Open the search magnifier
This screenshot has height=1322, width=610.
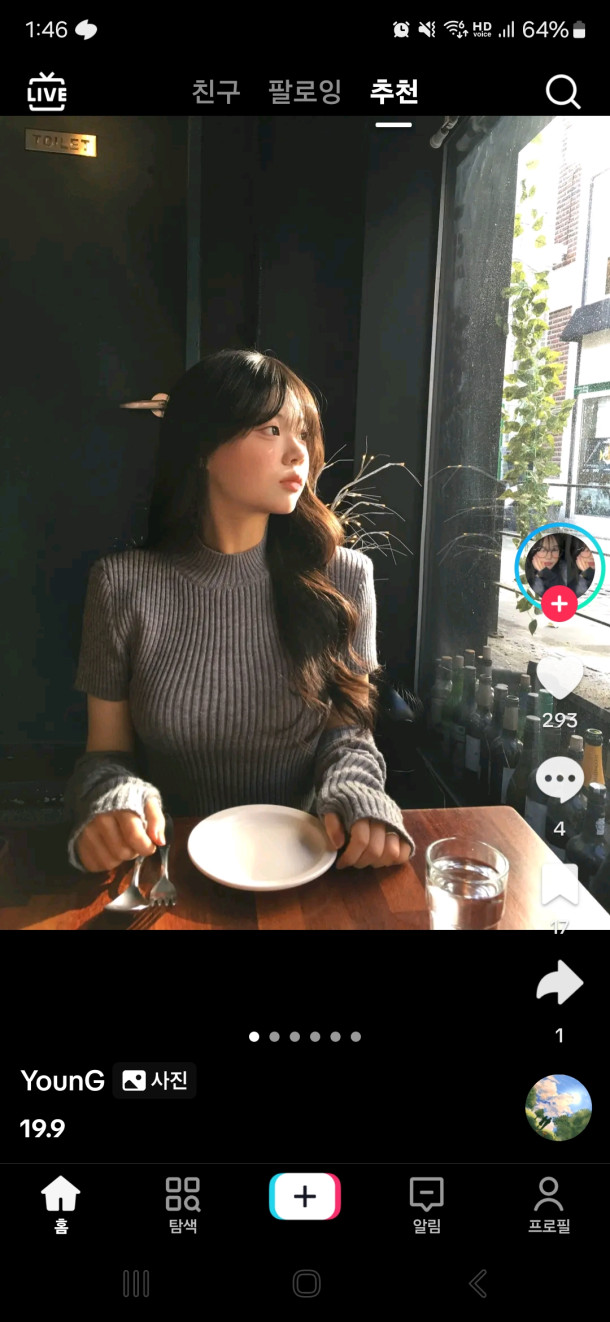click(563, 92)
